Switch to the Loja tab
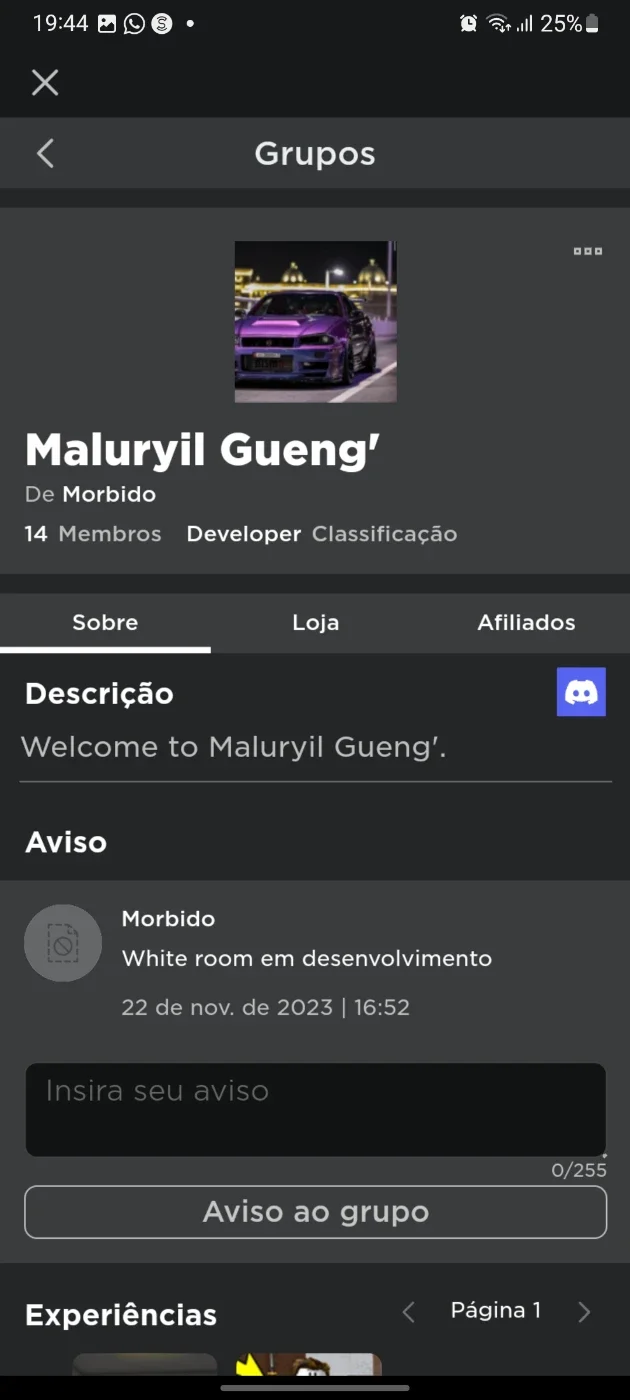The height and width of the screenshot is (1400, 630). pos(316,622)
